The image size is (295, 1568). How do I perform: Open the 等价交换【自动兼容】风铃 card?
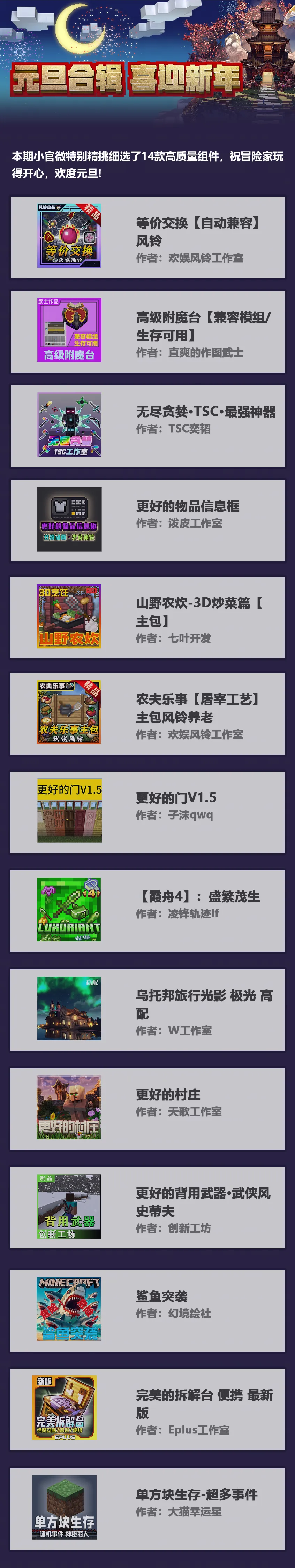tap(147, 237)
